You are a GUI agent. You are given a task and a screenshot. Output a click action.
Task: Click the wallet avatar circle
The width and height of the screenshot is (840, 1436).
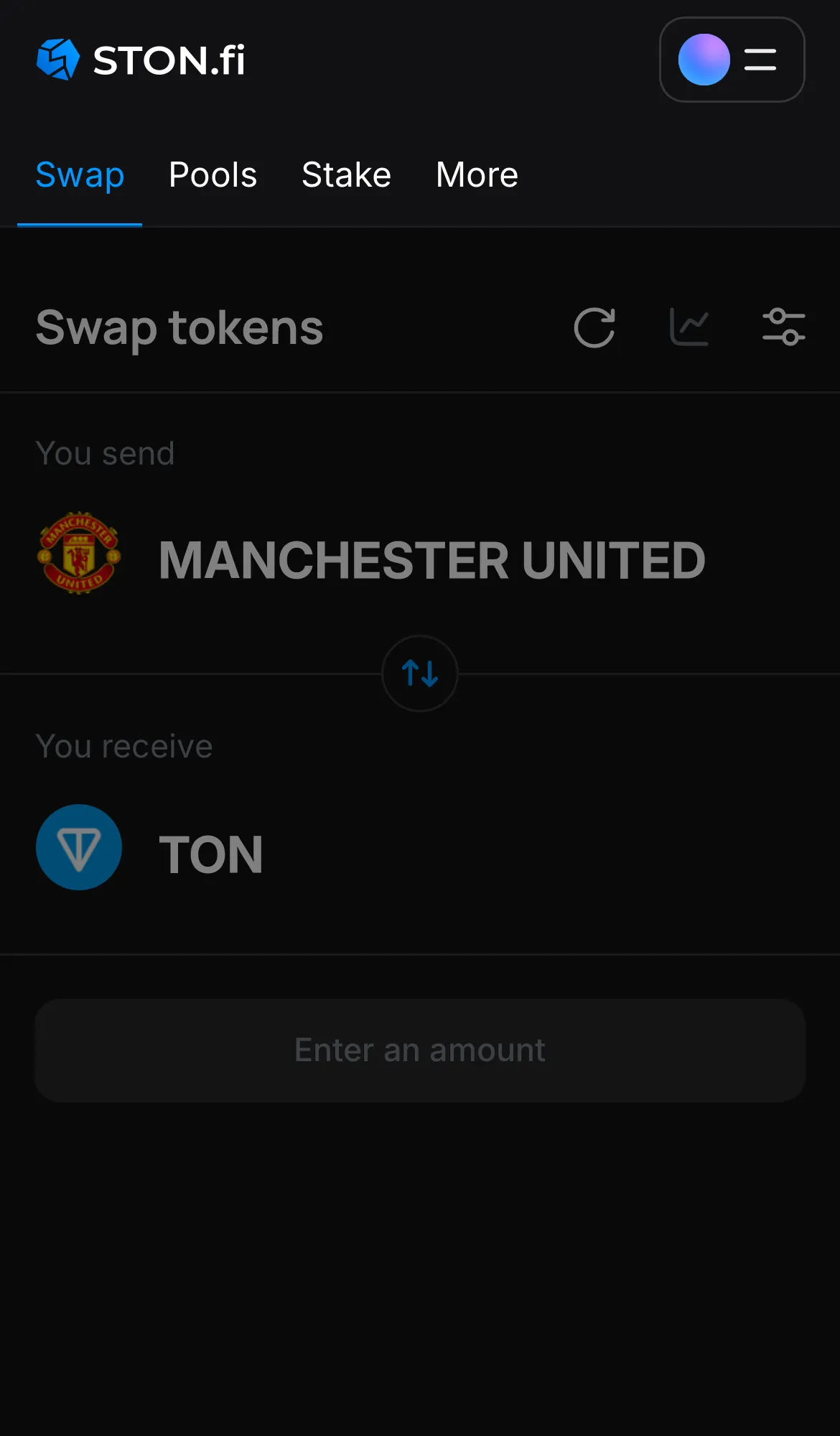coord(703,60)
